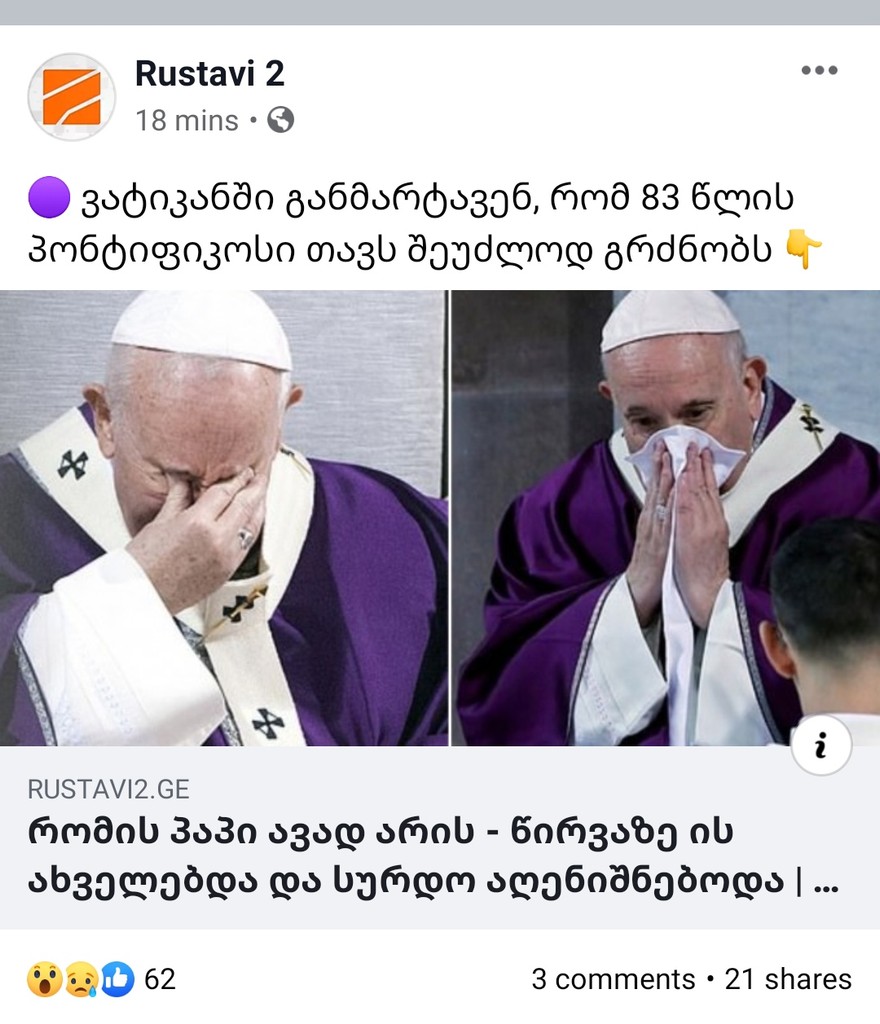Open the 3 comments on this post
Screen dimensions: 880x1024
click(612, 979)
